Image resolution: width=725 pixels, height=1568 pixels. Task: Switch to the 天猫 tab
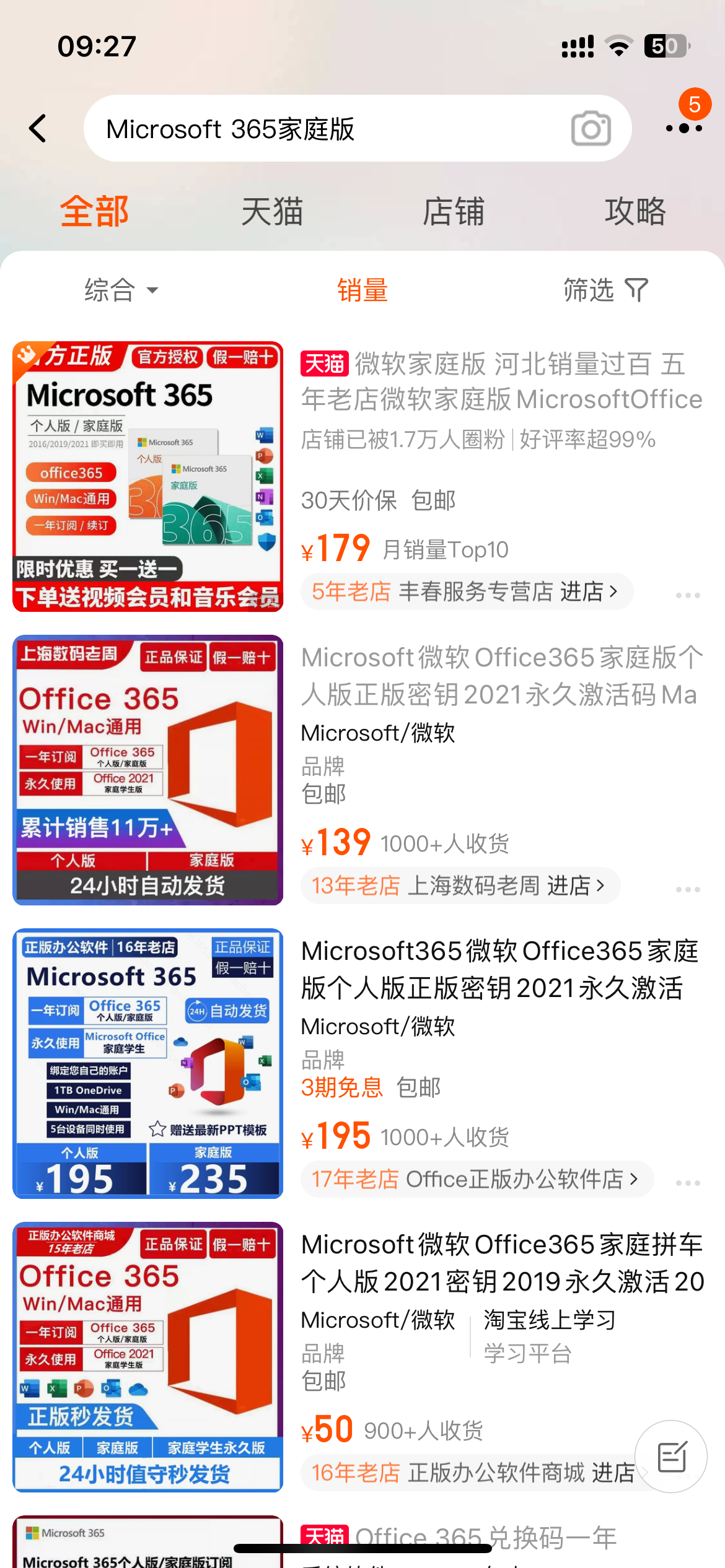[272, 211]
